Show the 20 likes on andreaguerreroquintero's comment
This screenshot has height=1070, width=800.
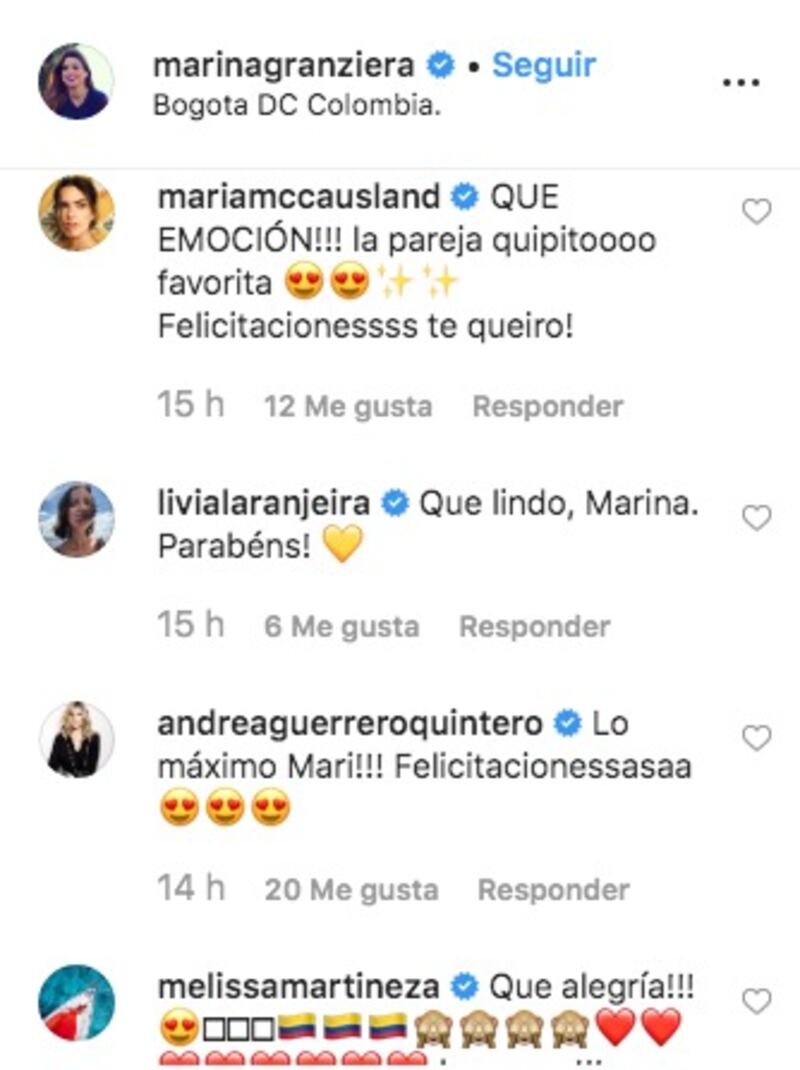[x=351, y=889]
